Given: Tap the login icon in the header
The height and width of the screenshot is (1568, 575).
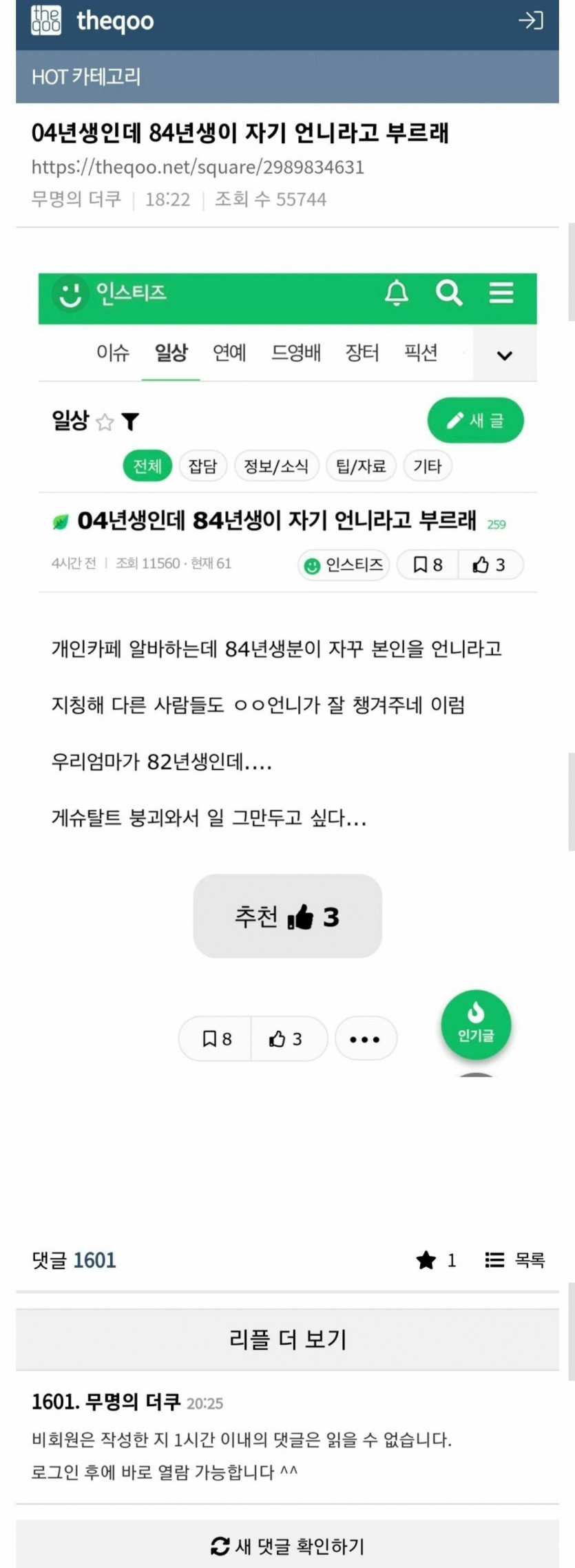Looking at the screenshot, I should 530,21.
